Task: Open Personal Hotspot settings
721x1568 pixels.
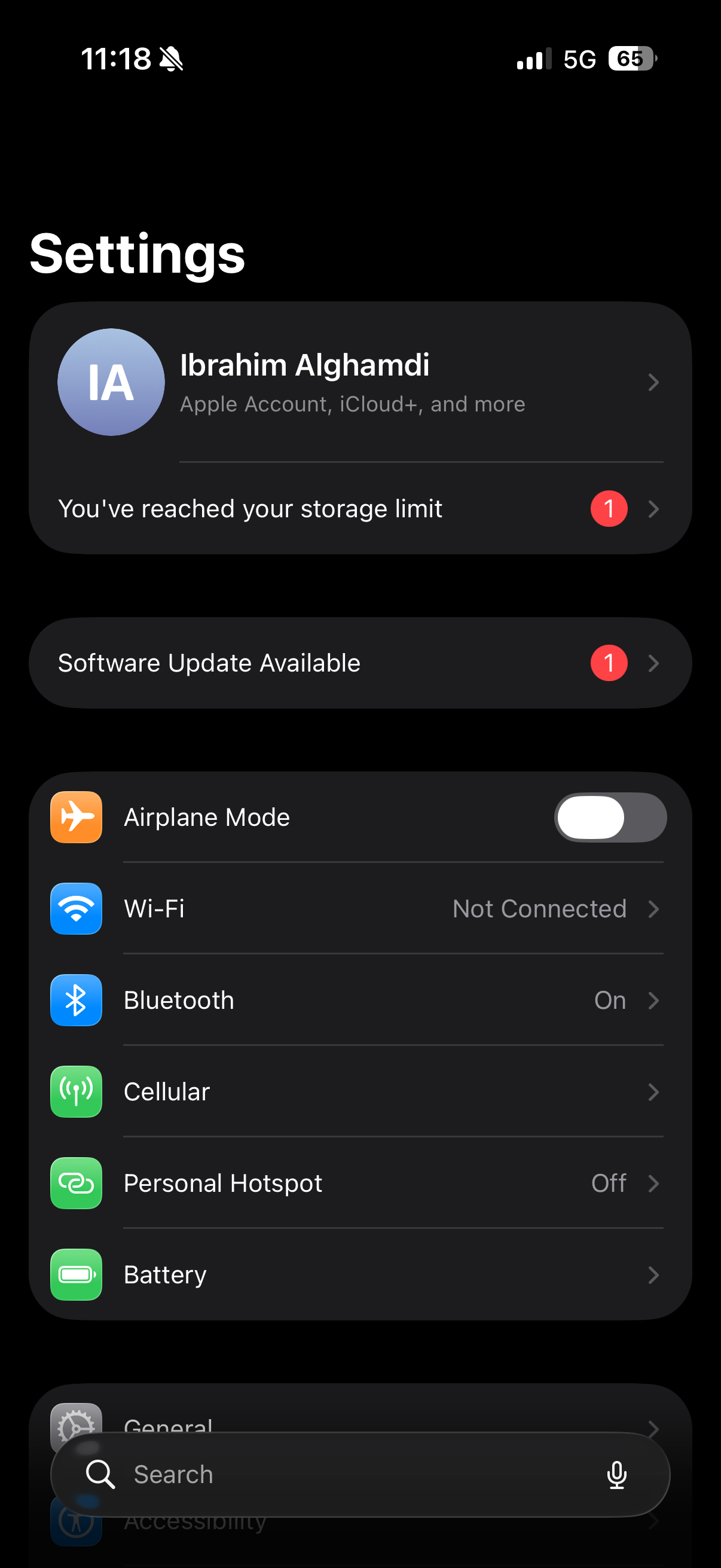Action: [x=359, y=1183]
